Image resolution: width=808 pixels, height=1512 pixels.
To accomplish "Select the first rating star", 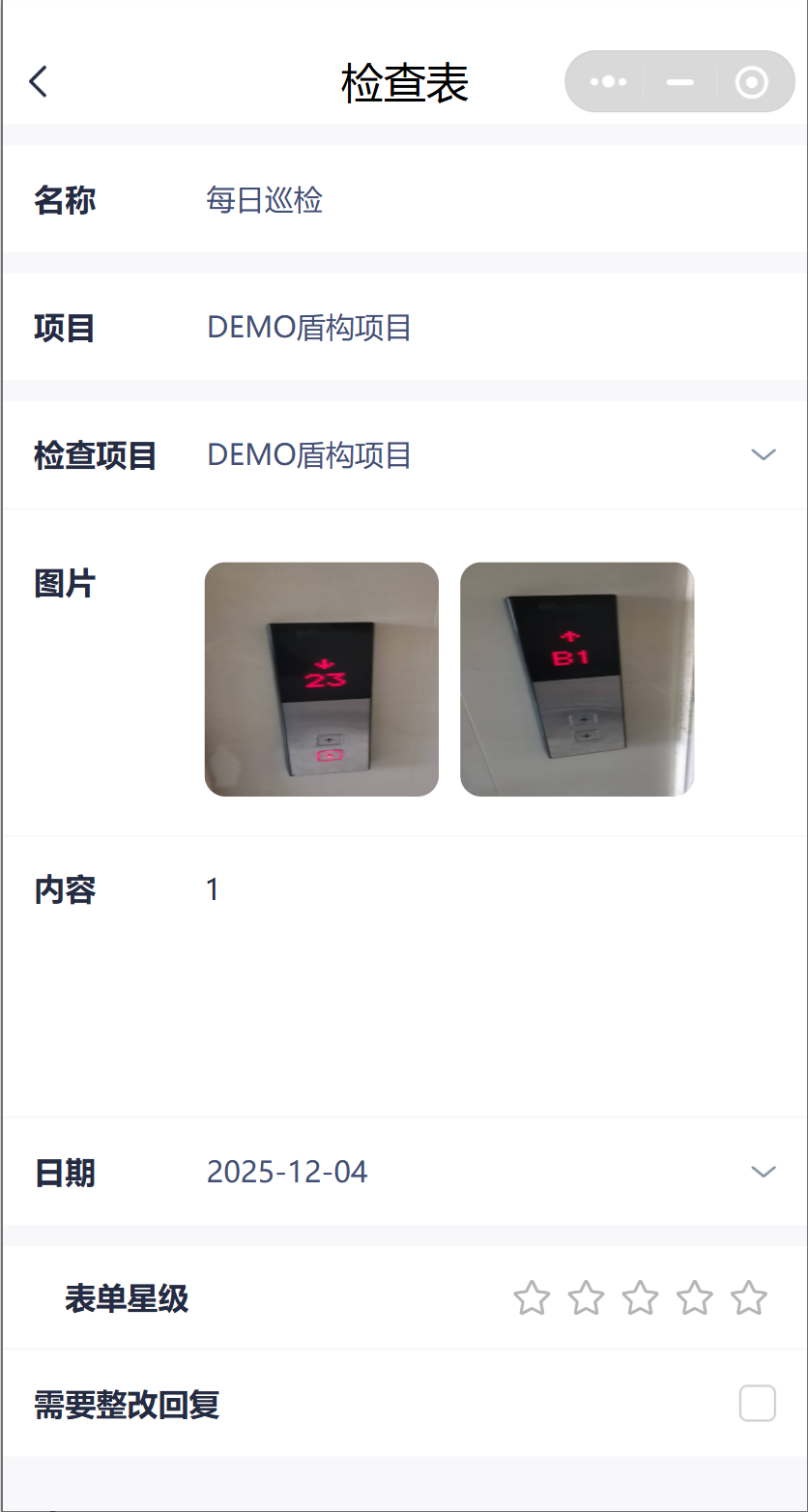I will coord(531,1298).
